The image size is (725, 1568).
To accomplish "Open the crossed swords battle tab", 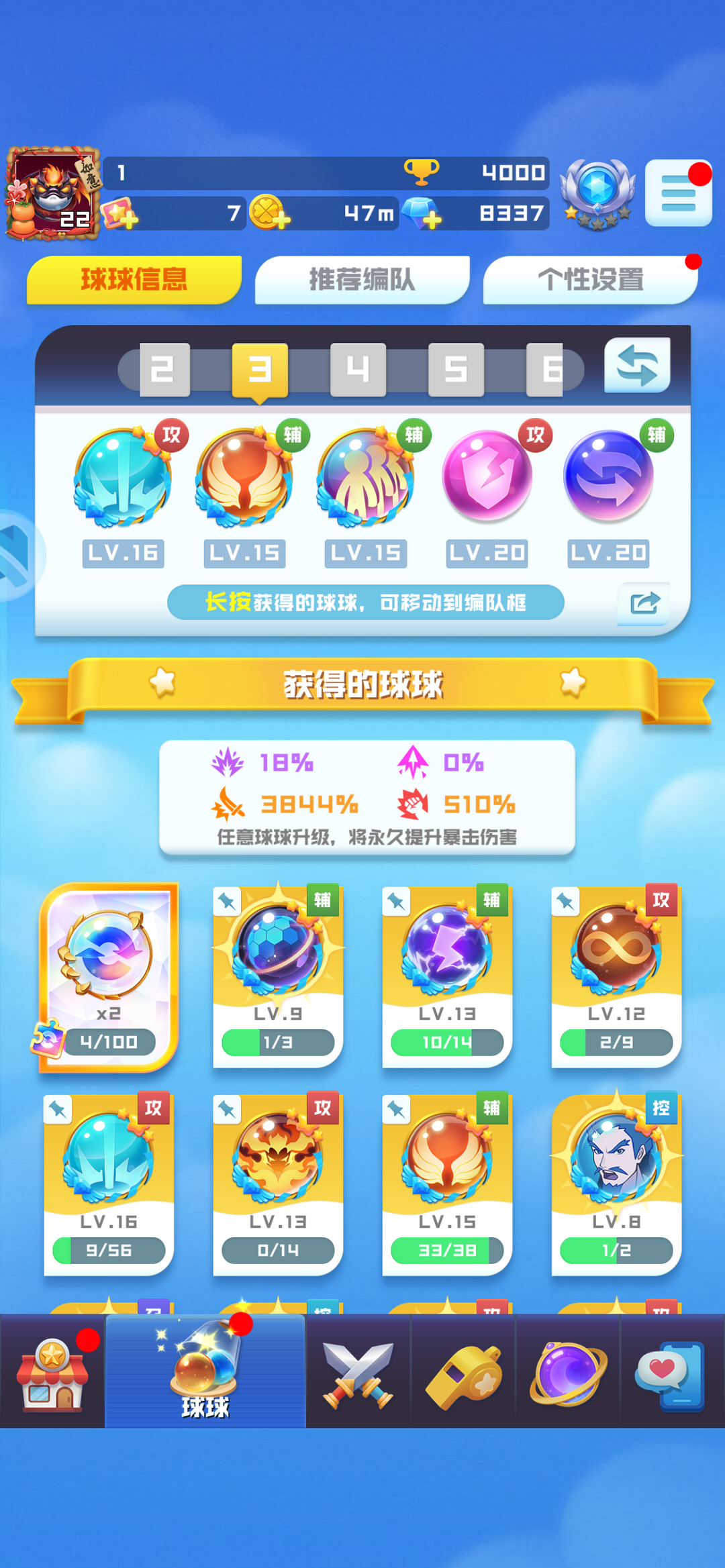I will [358, 1373].
